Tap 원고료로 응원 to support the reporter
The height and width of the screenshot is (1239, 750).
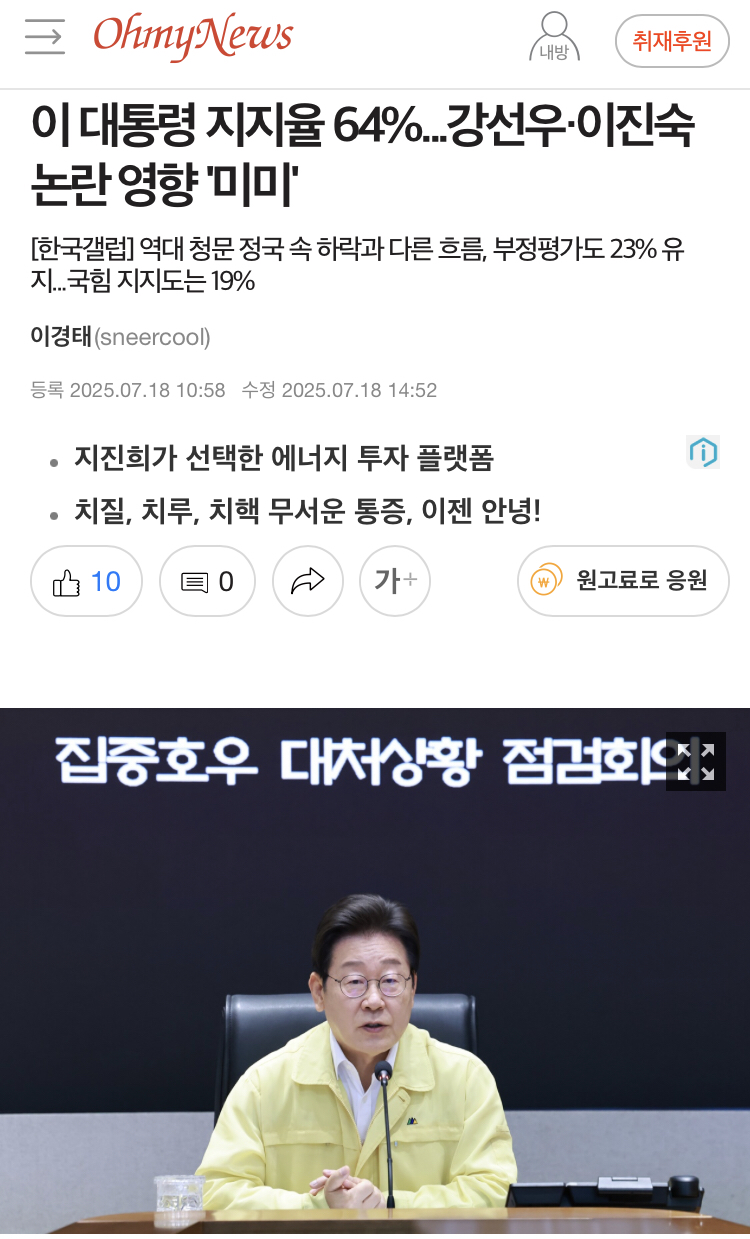(x=622, y=580)
